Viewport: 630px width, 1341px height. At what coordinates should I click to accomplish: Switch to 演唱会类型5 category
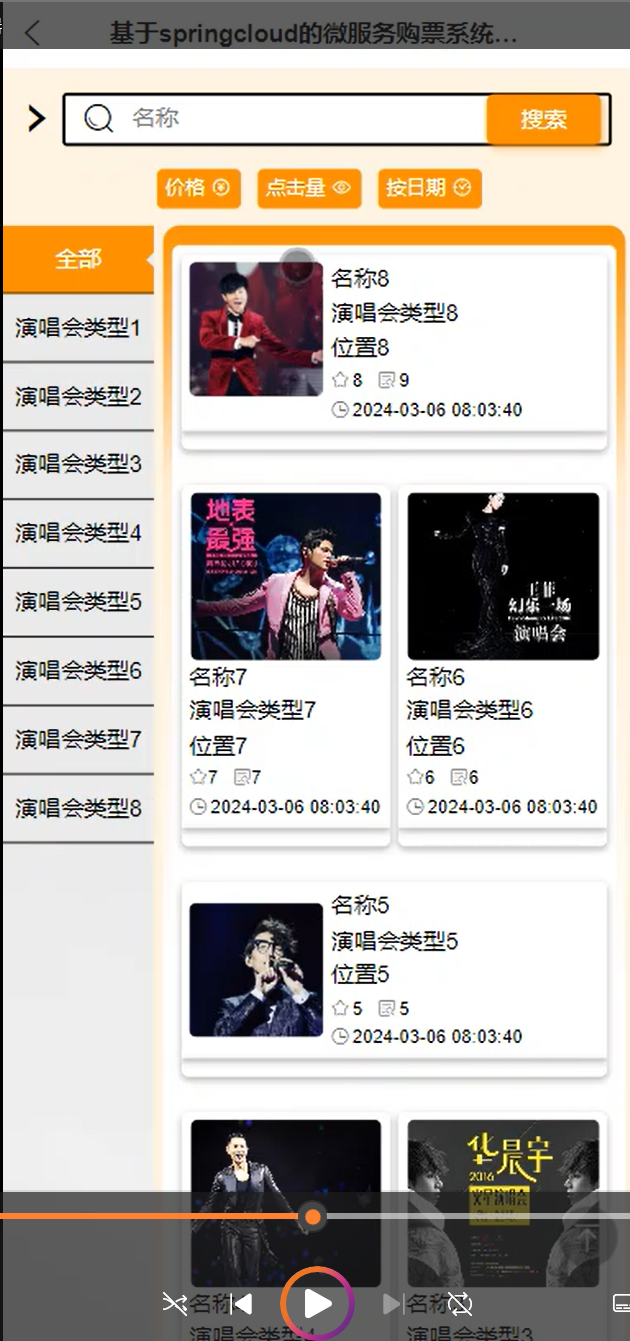coord(78,602)
